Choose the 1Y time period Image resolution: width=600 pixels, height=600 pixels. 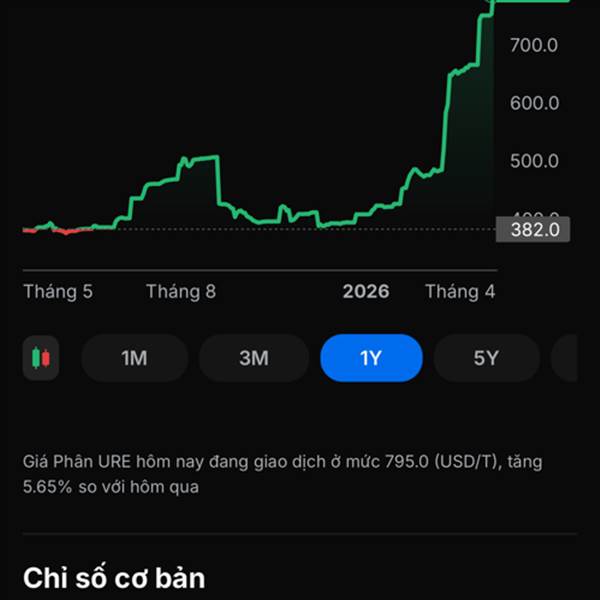click(x=371, y=358)
